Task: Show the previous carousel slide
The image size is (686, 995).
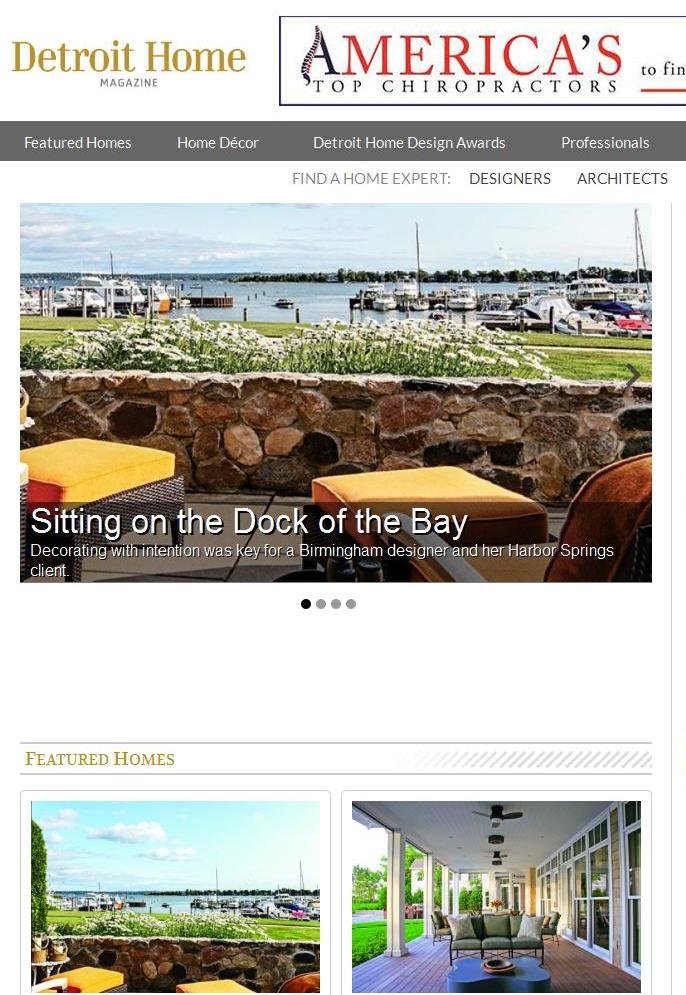Action: tap(39, 376)
